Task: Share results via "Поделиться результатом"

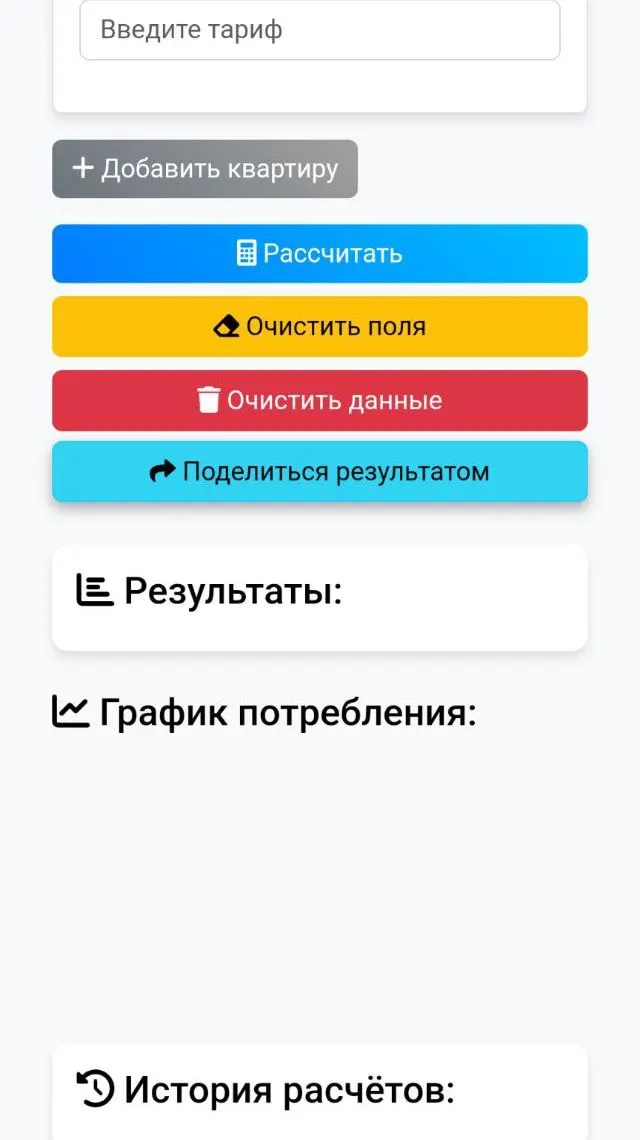Action: click(320, 471)
